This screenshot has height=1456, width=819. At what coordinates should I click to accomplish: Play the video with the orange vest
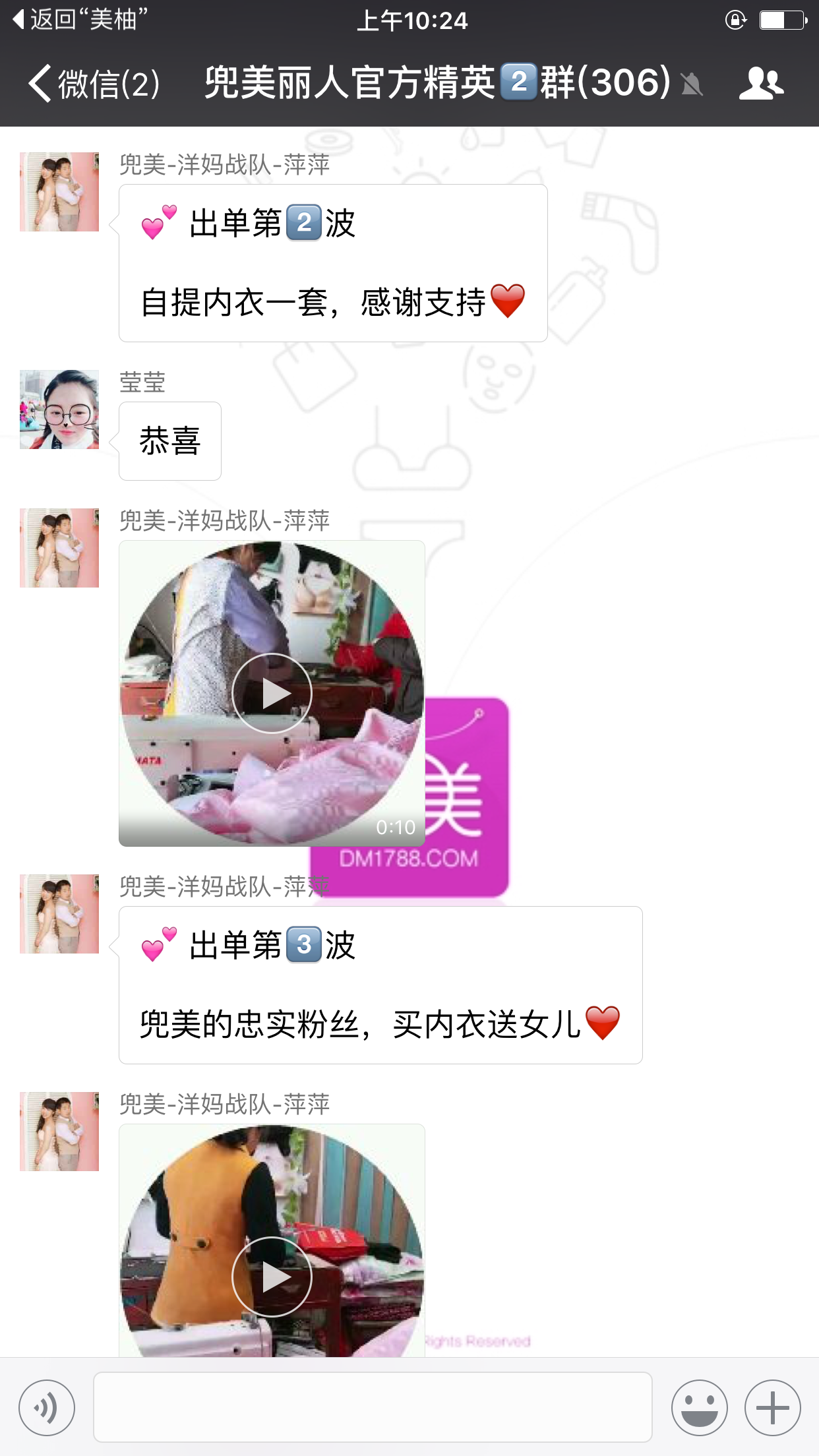click(272, 1277)
